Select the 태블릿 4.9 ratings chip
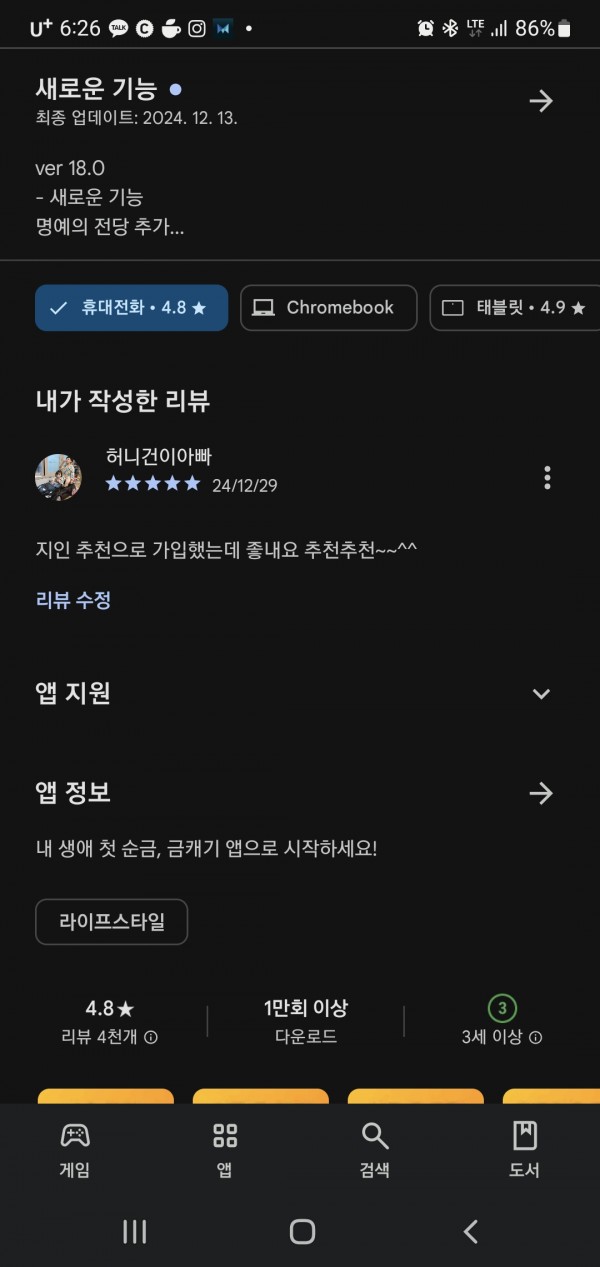600x1267 pixels. [x=515, y=308]
